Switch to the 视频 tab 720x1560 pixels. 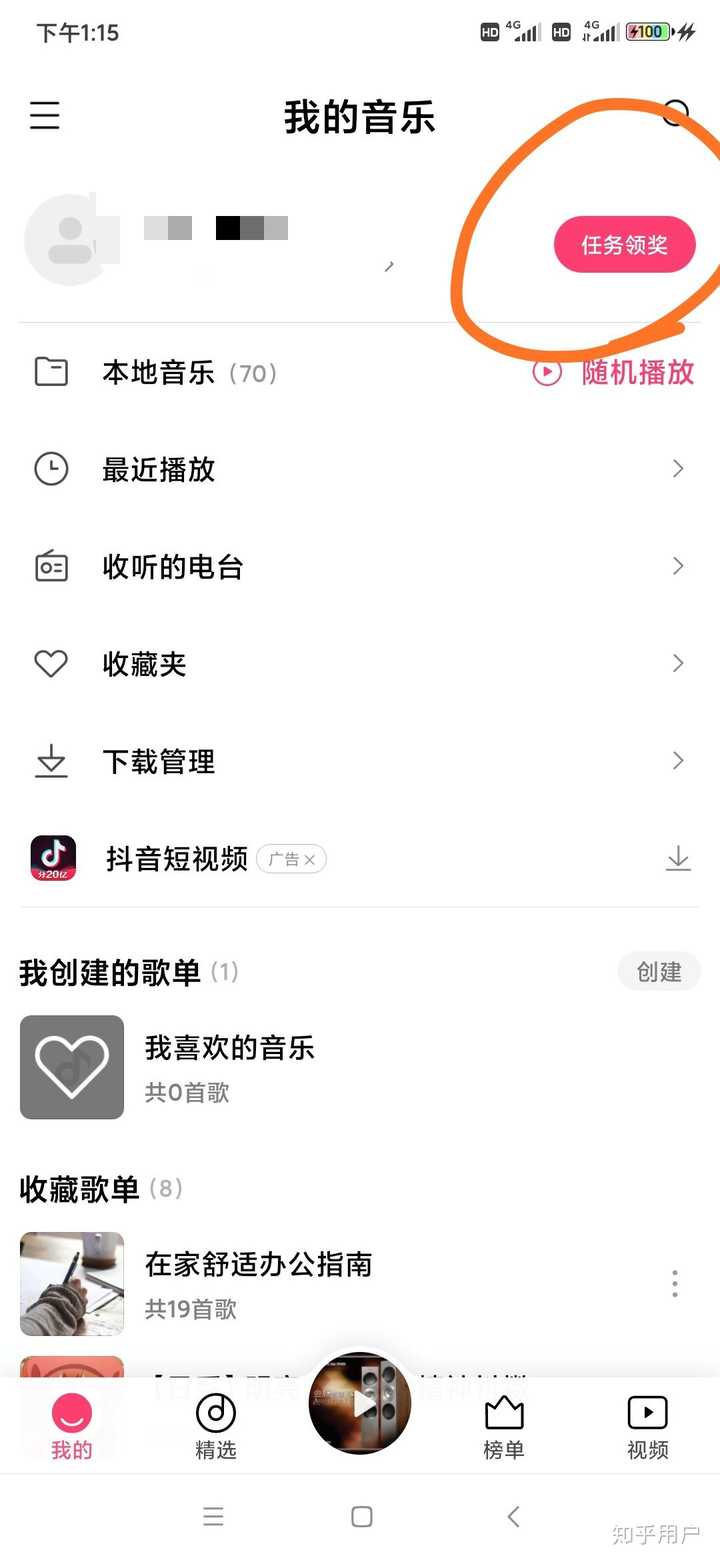click(648, 1426)
